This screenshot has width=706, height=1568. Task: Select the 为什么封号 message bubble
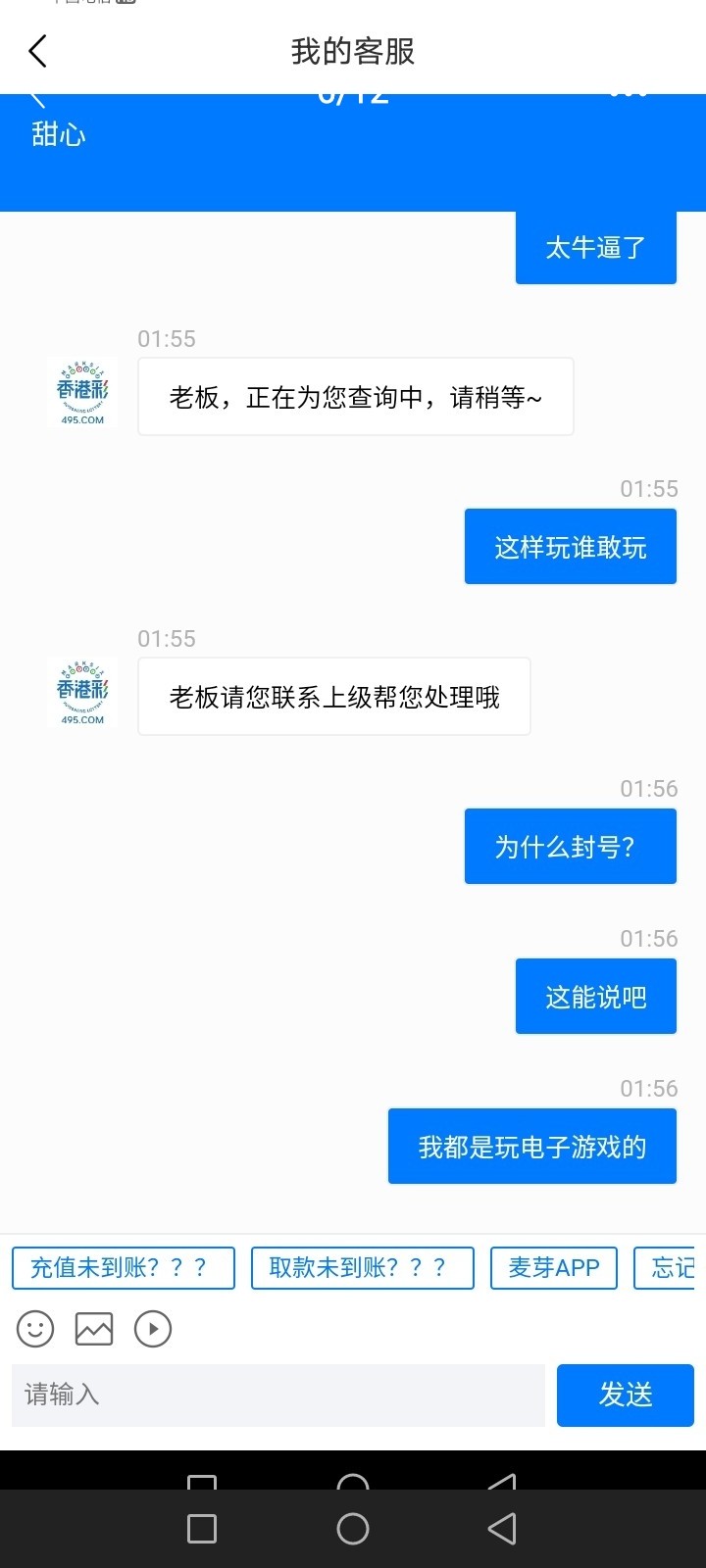(570, 846)
